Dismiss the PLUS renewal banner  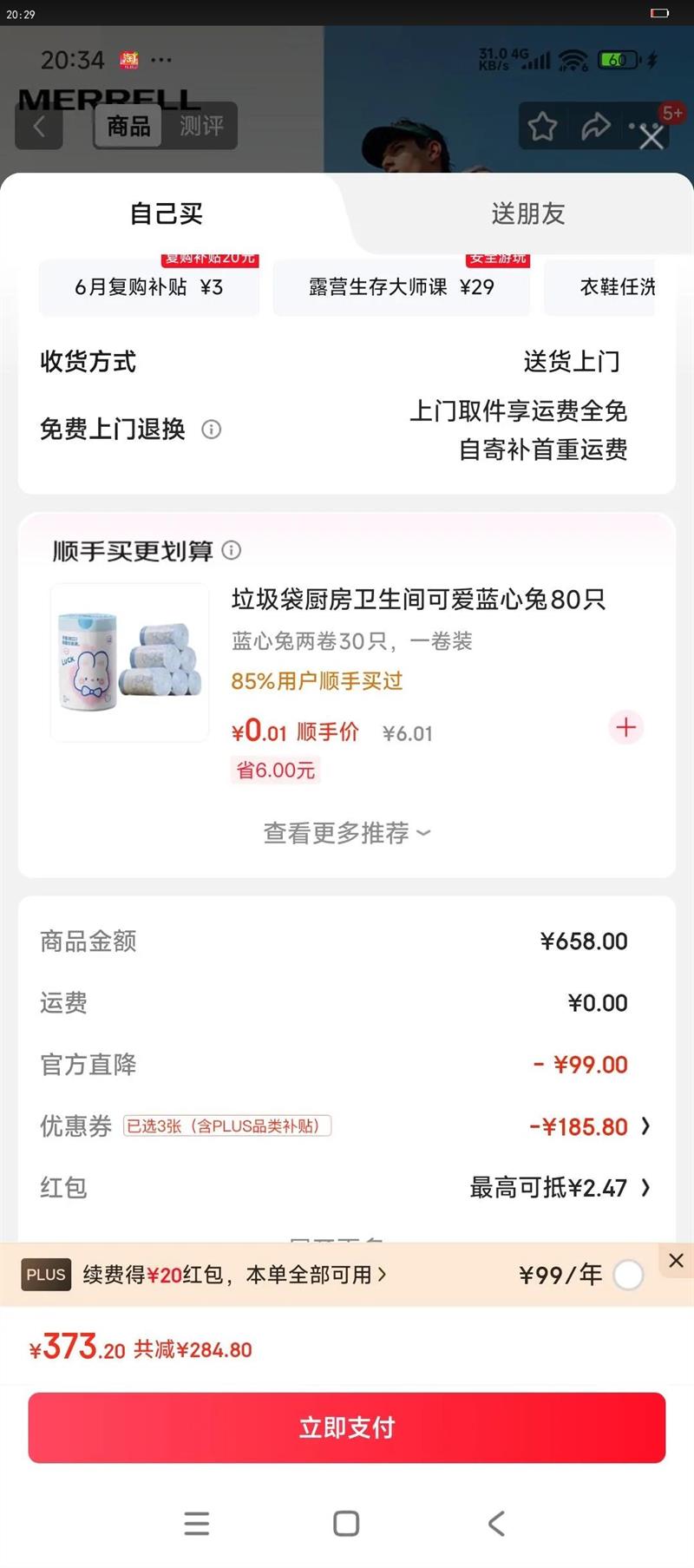[x=677, y=1260]
